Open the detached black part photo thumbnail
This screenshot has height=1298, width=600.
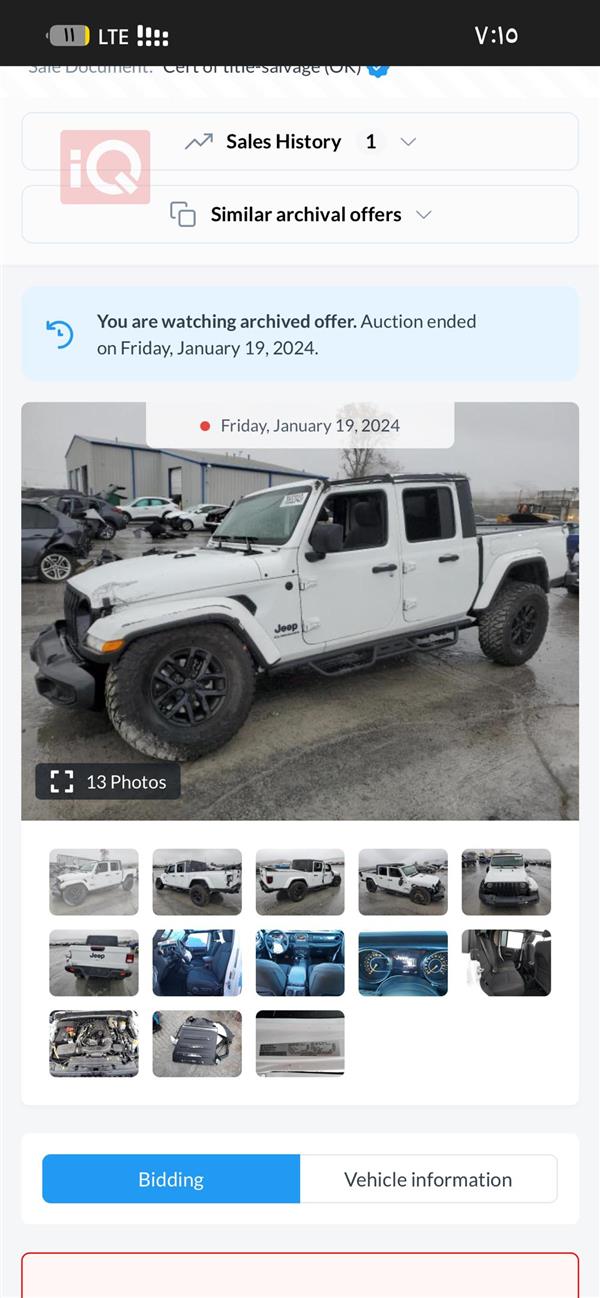coord(197,1043)
